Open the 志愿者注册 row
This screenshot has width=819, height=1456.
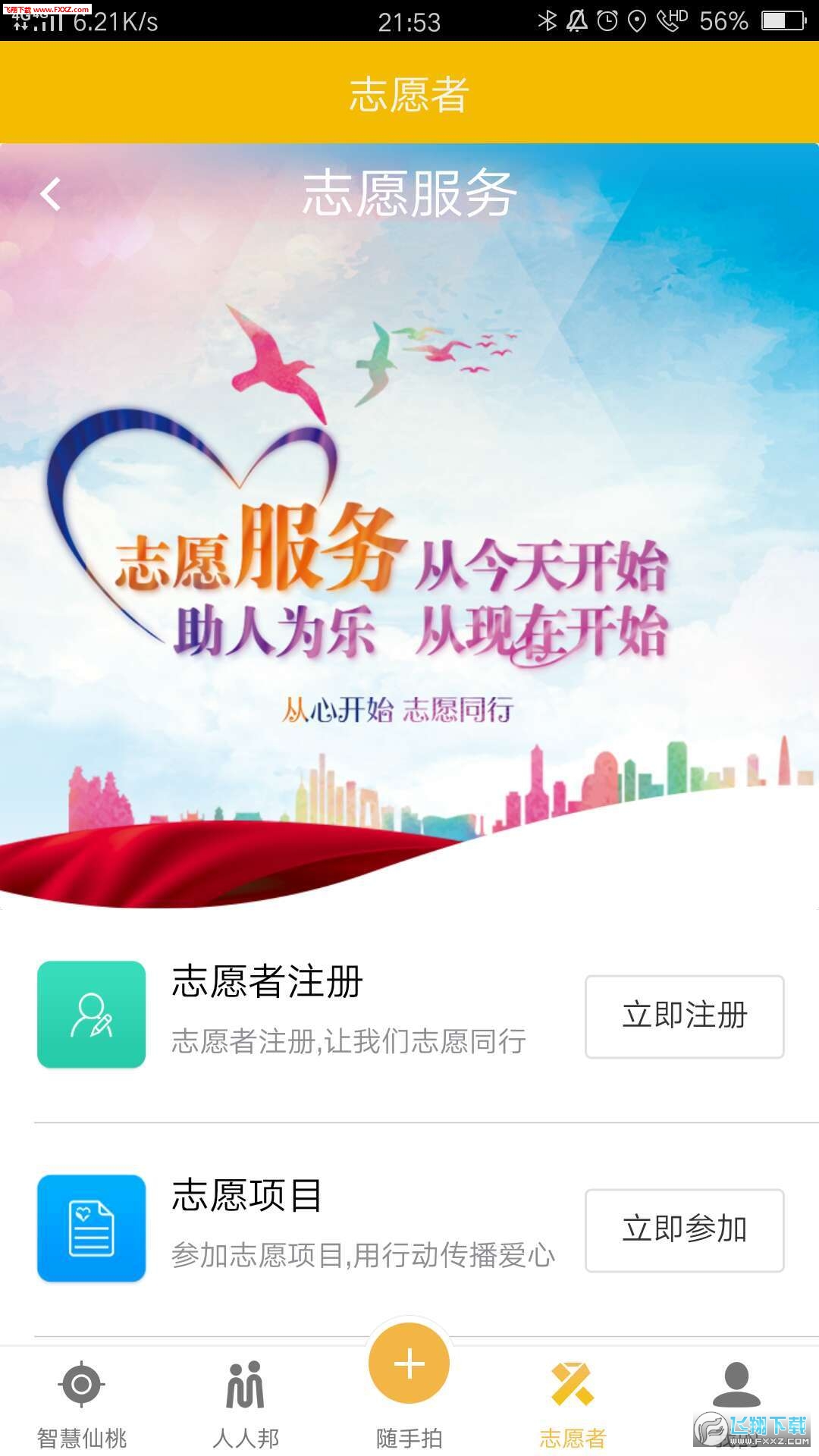303,1014
